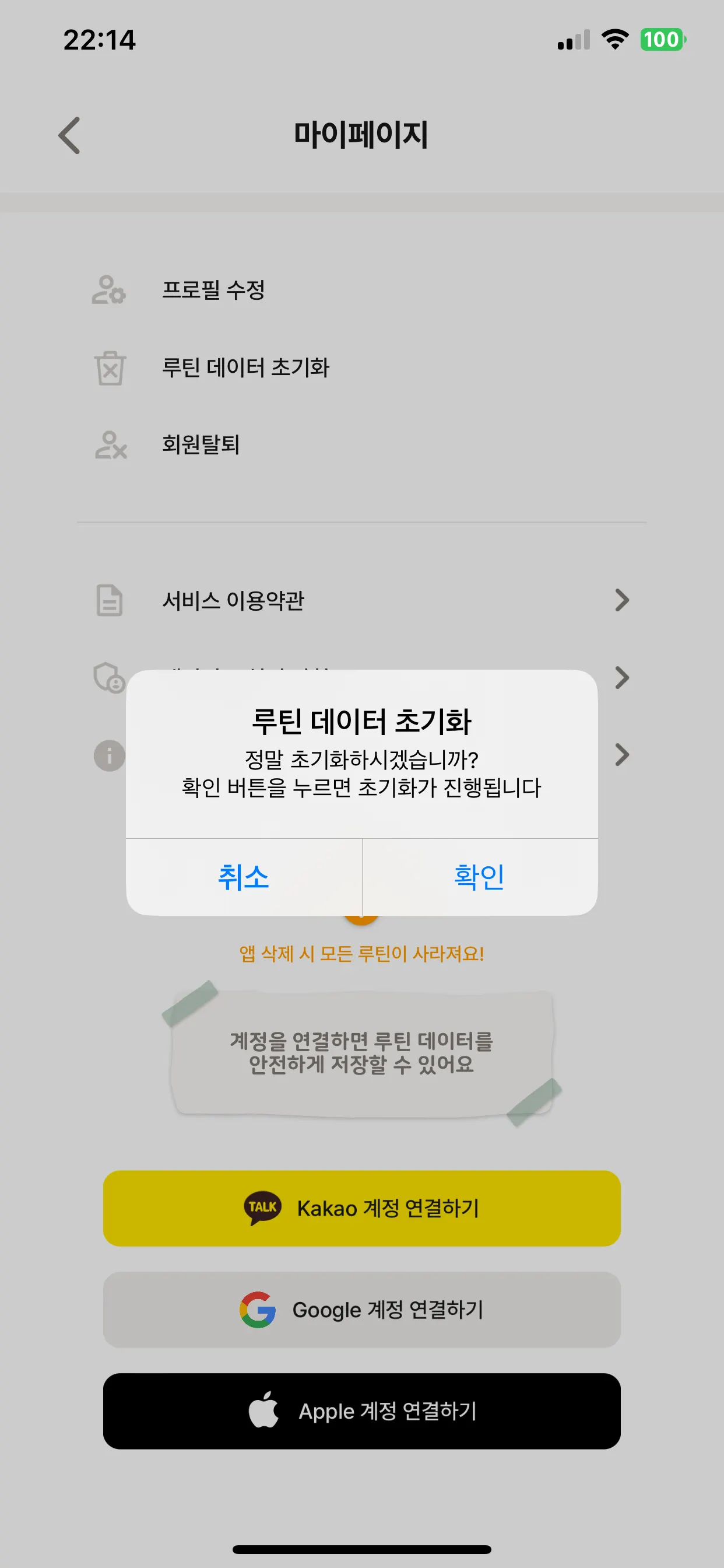Open 회원탈퇴 option
The height and width of the screenshot is (1568, 724).
click(201, 444)
